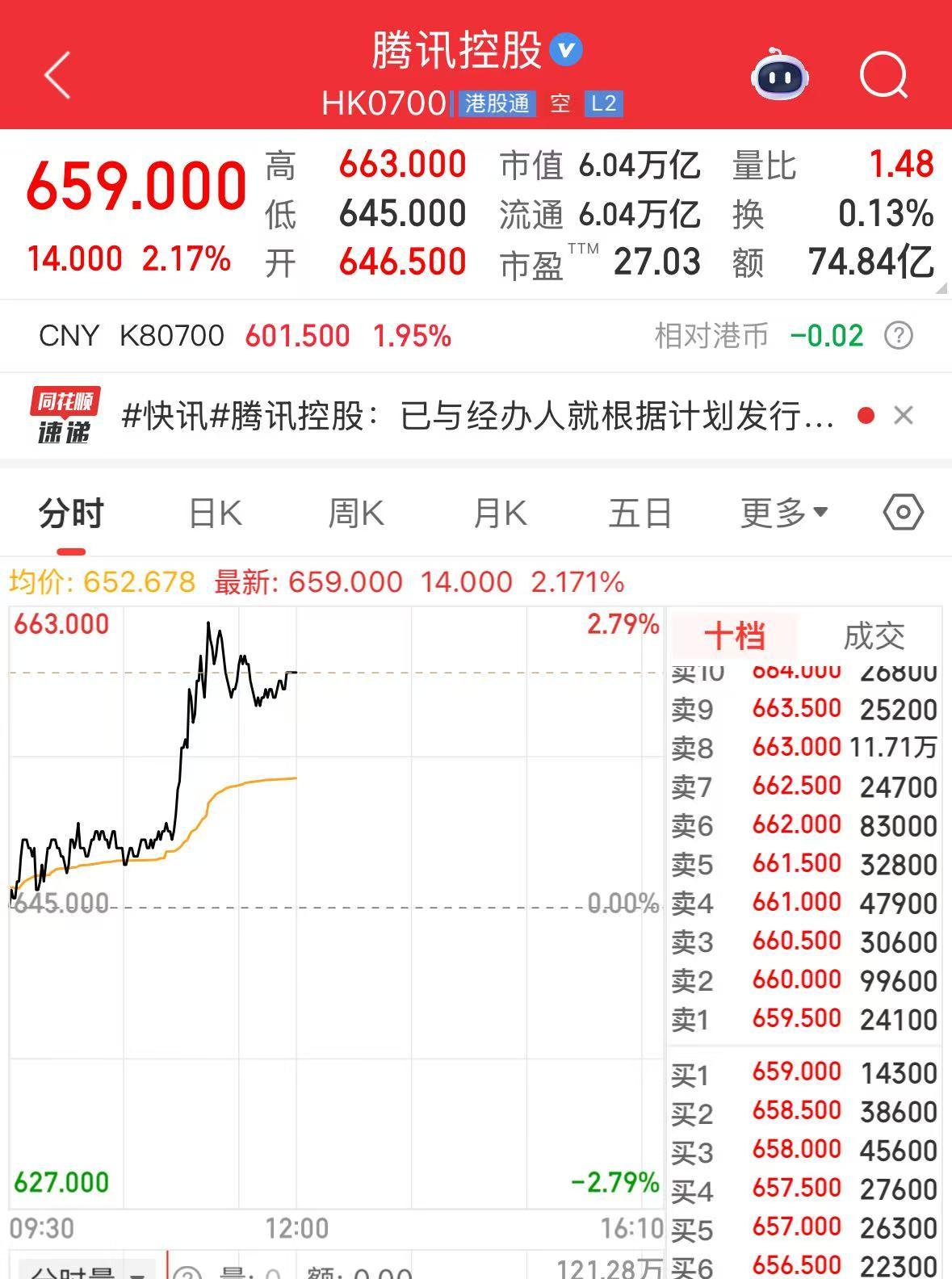The width and height of the screenshot is (952, 1279).
Task: Open the CNY K80700 counter row
Action: pos(242,336)
